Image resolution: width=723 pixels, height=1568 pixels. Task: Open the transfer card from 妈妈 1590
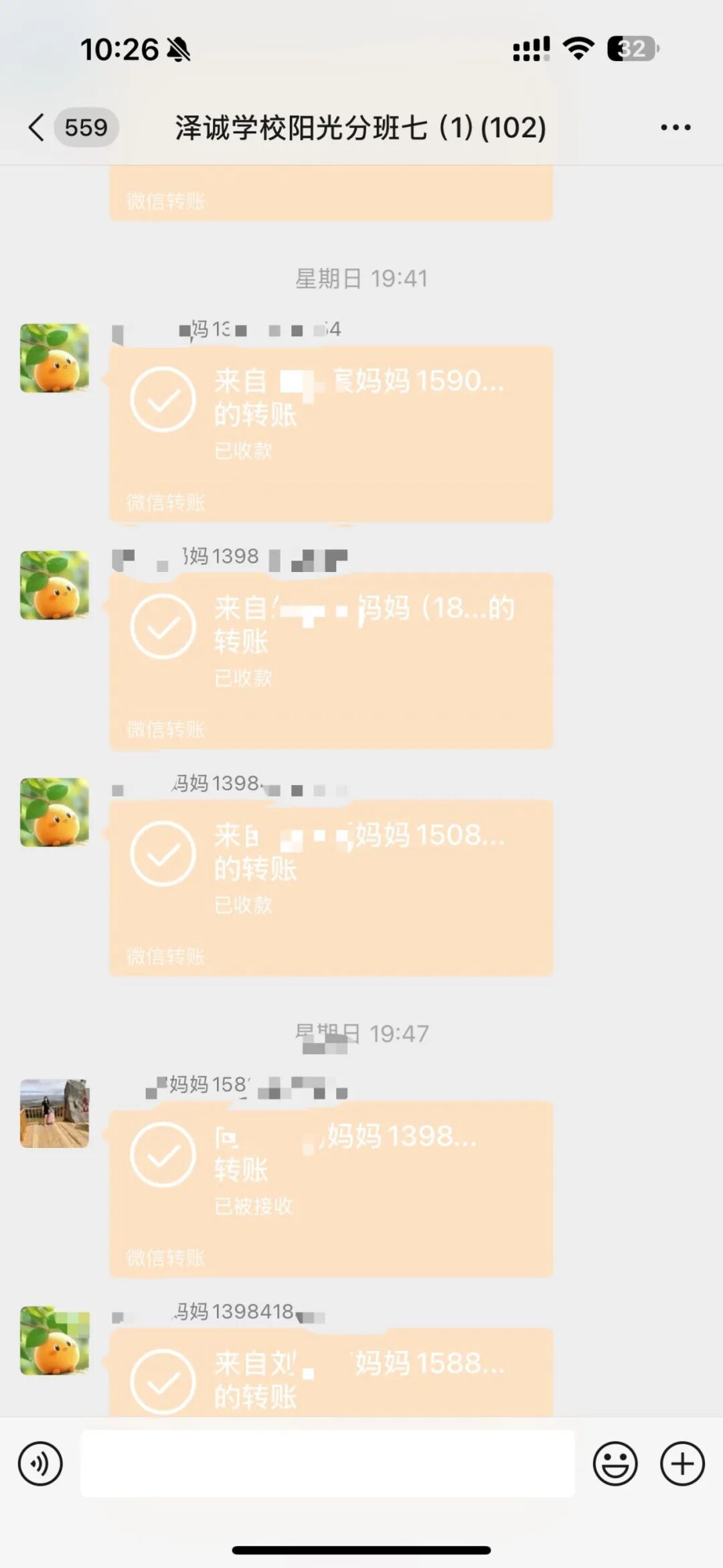click(331, 433)
